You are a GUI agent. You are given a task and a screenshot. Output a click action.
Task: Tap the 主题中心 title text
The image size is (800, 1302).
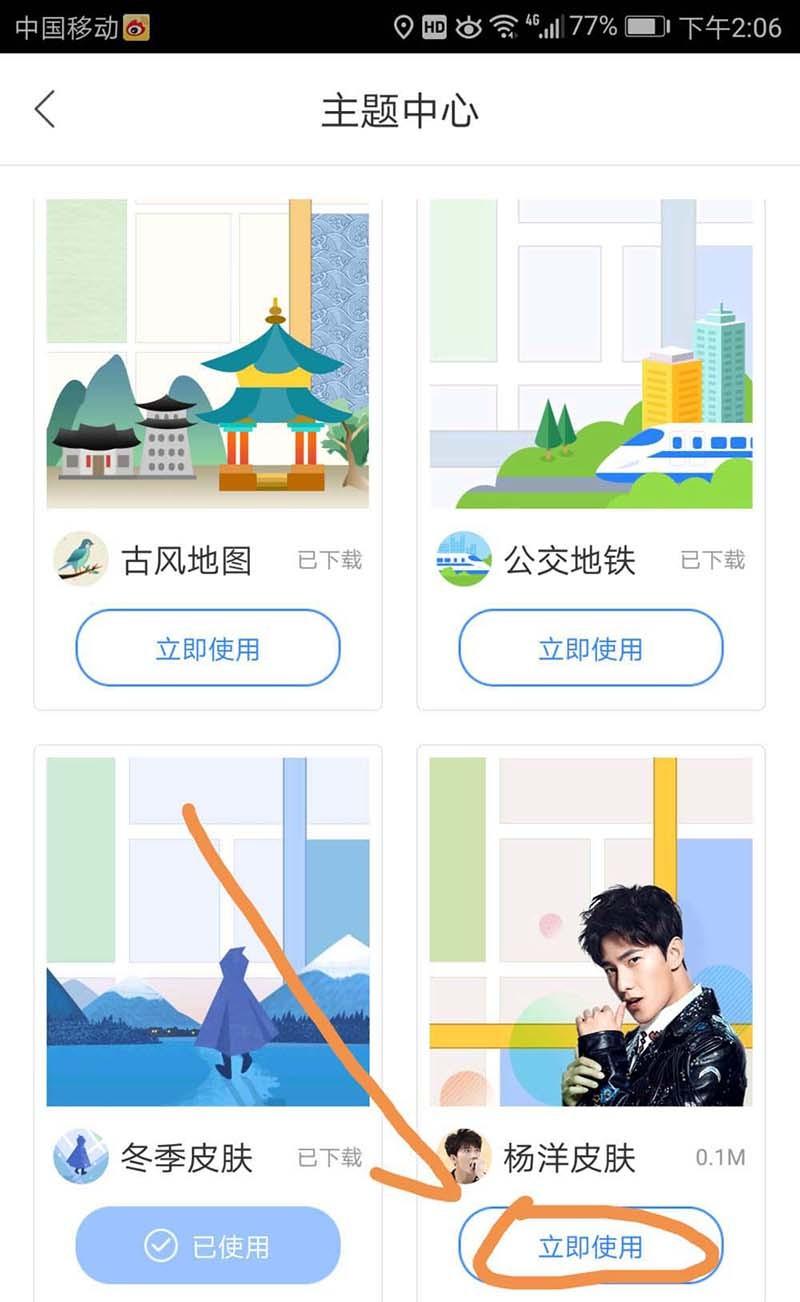400,110
